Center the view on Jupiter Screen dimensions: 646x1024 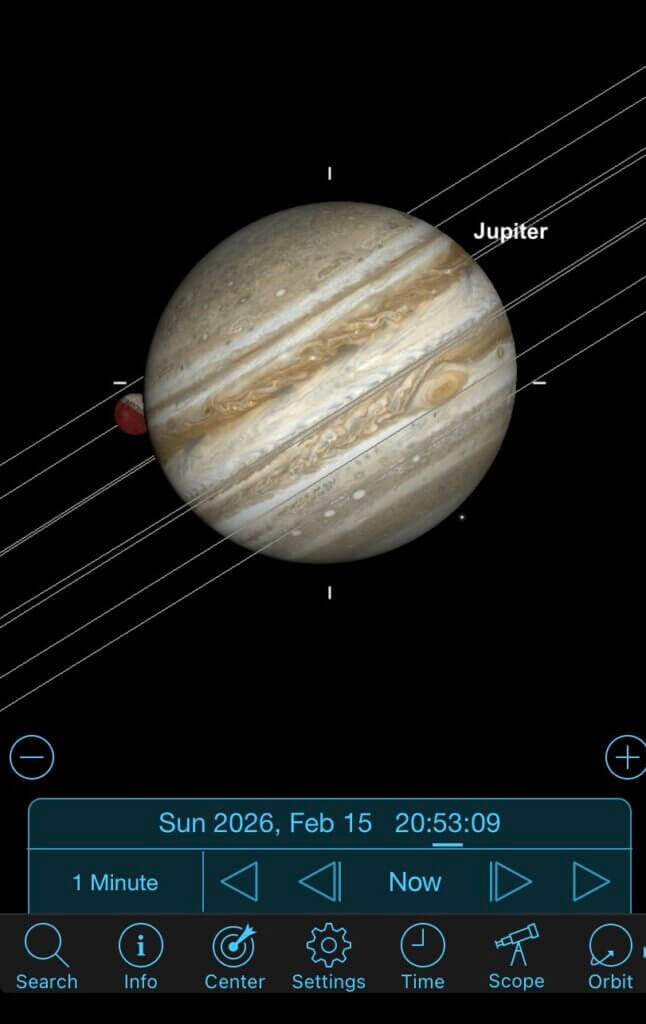point(234,957)
